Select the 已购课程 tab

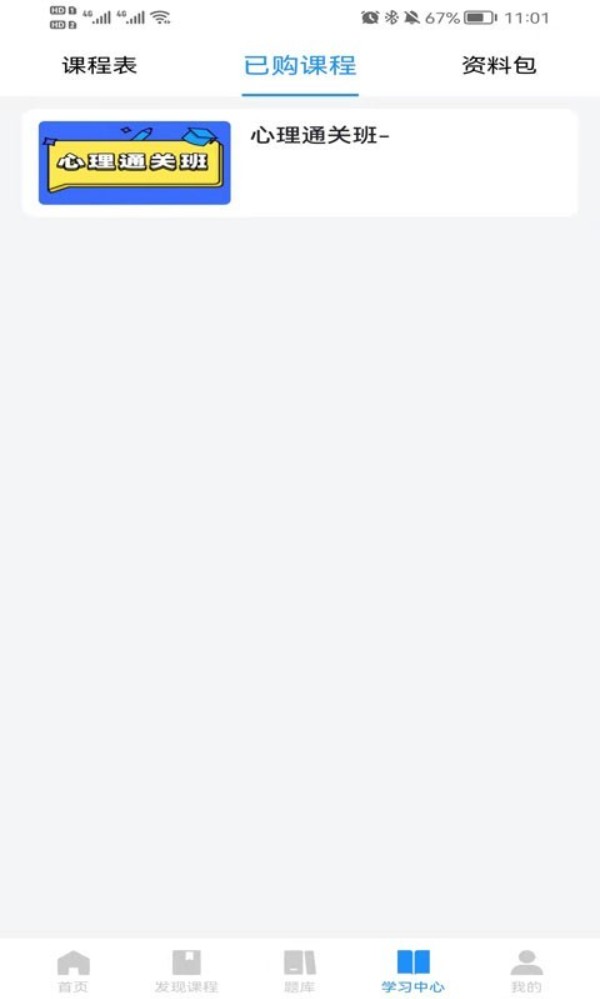(x=300, y=66)
